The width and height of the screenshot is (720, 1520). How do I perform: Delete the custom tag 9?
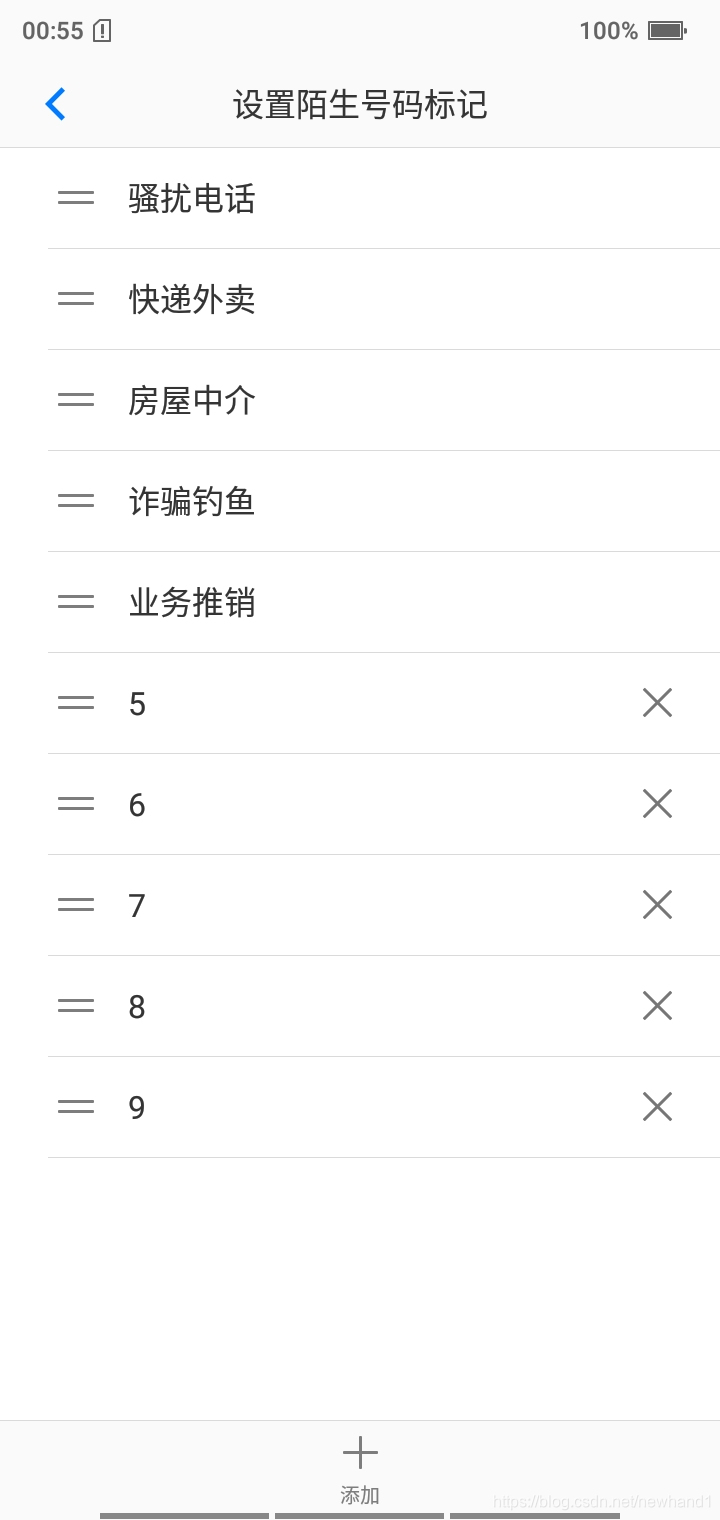coord(657,1107)
